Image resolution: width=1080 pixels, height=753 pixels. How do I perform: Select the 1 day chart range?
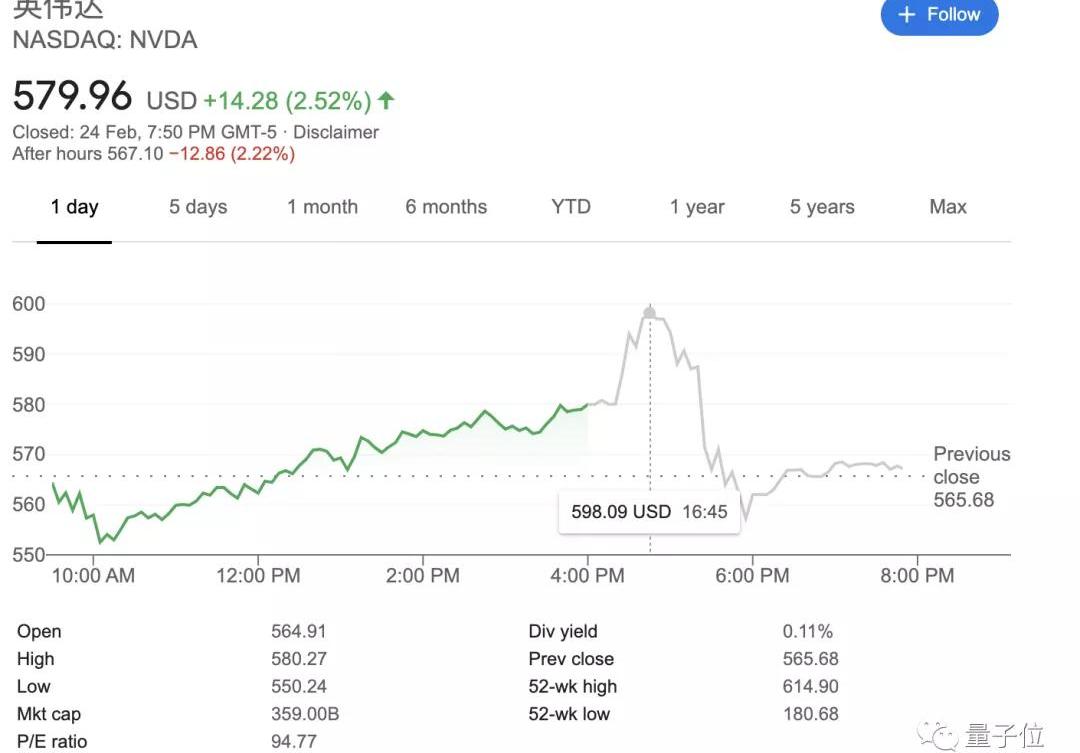(x=75, y=207)
